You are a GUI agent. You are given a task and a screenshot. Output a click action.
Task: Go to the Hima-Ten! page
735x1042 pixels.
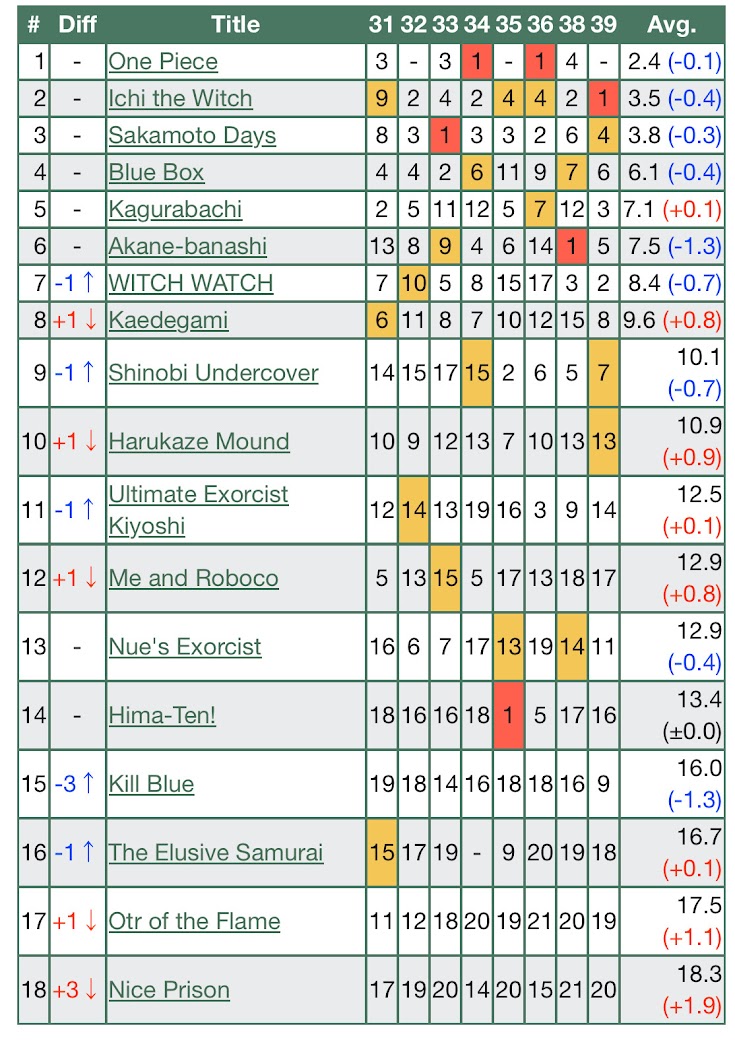(162, 716)
